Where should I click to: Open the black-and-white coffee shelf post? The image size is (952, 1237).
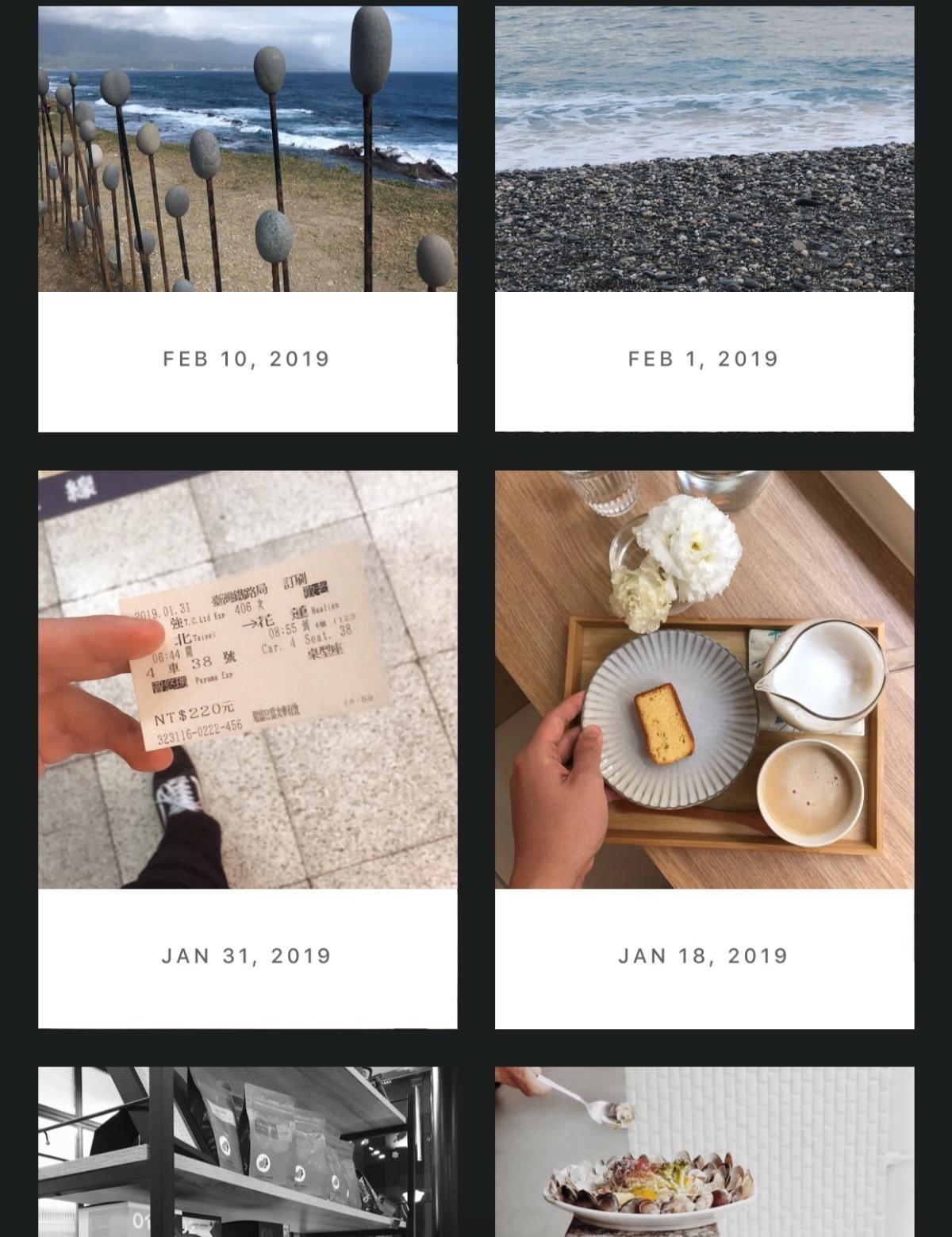pyautogui.click(x=248, y=1151)
